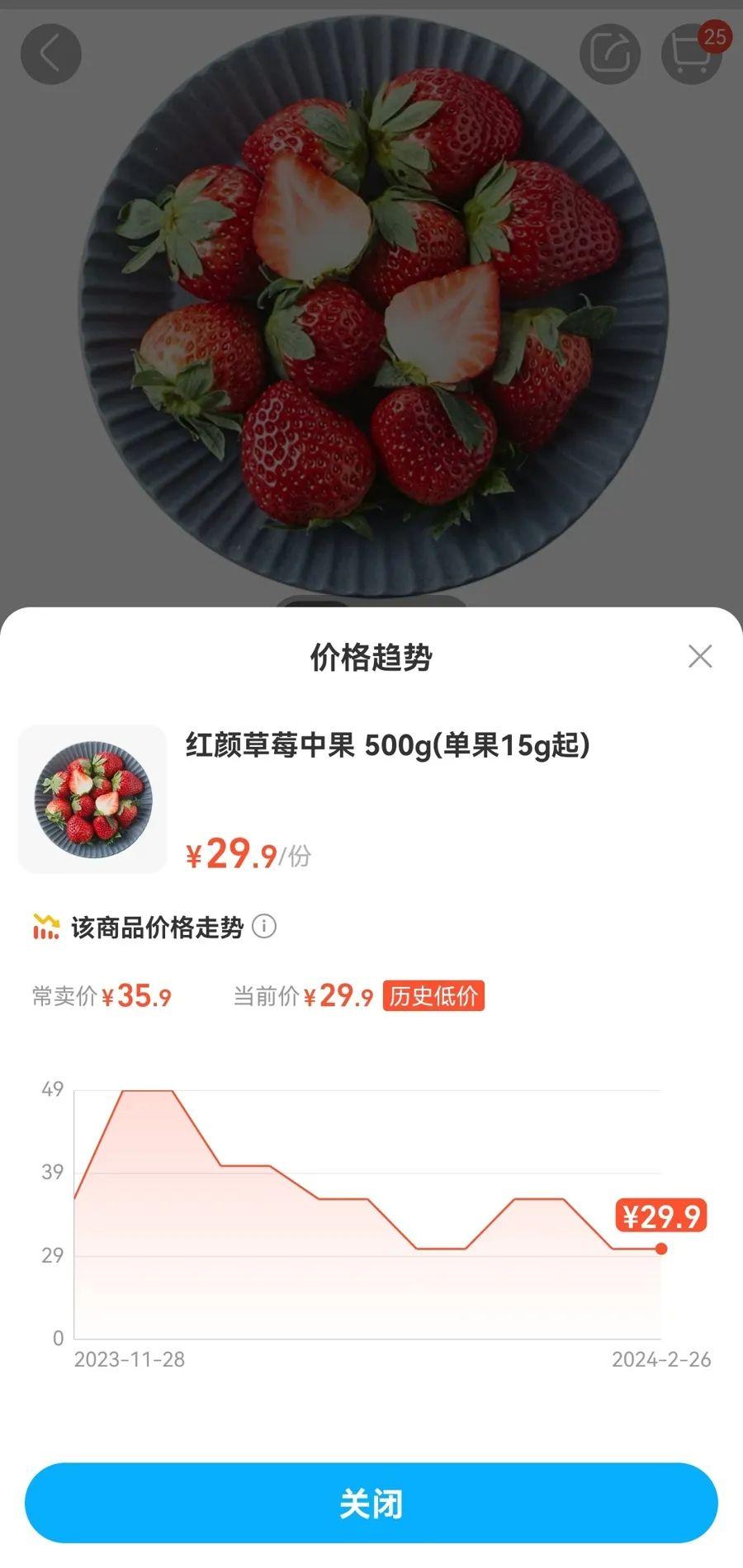Dismiss price trend sheet with X icon

700,656
